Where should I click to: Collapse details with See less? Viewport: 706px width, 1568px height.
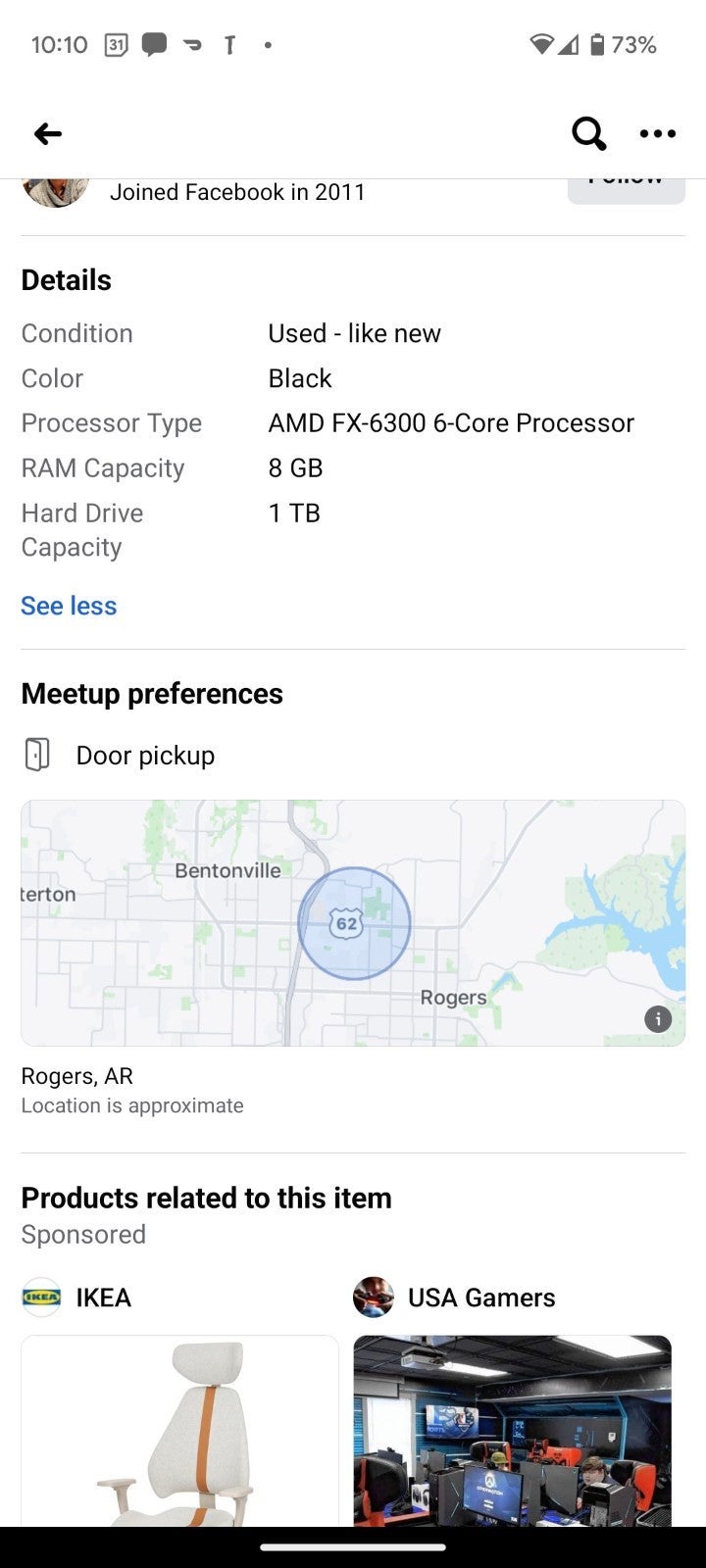click(x=69, y=606)
